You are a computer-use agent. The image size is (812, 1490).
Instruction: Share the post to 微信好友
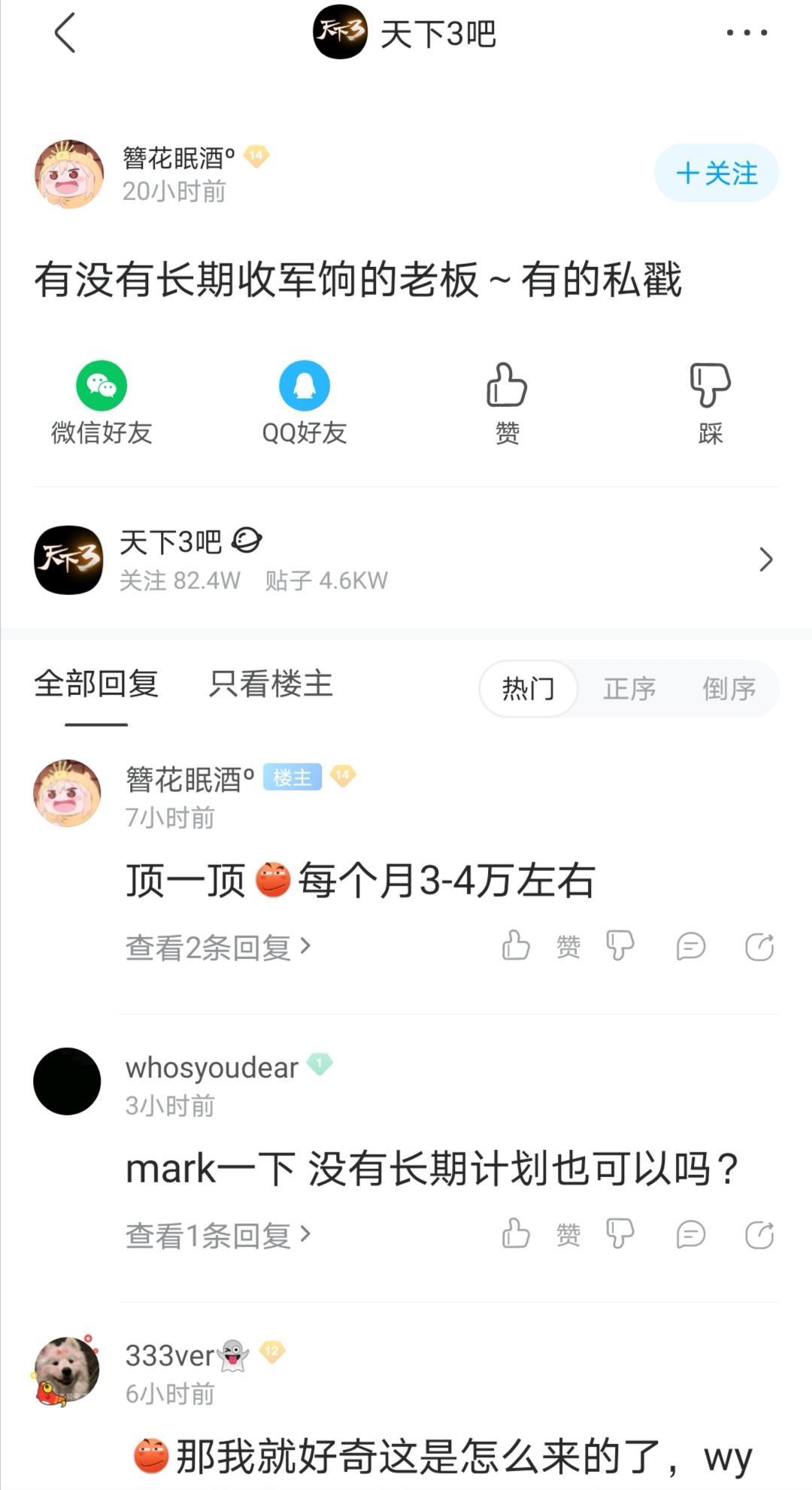[x=101, y=402]
